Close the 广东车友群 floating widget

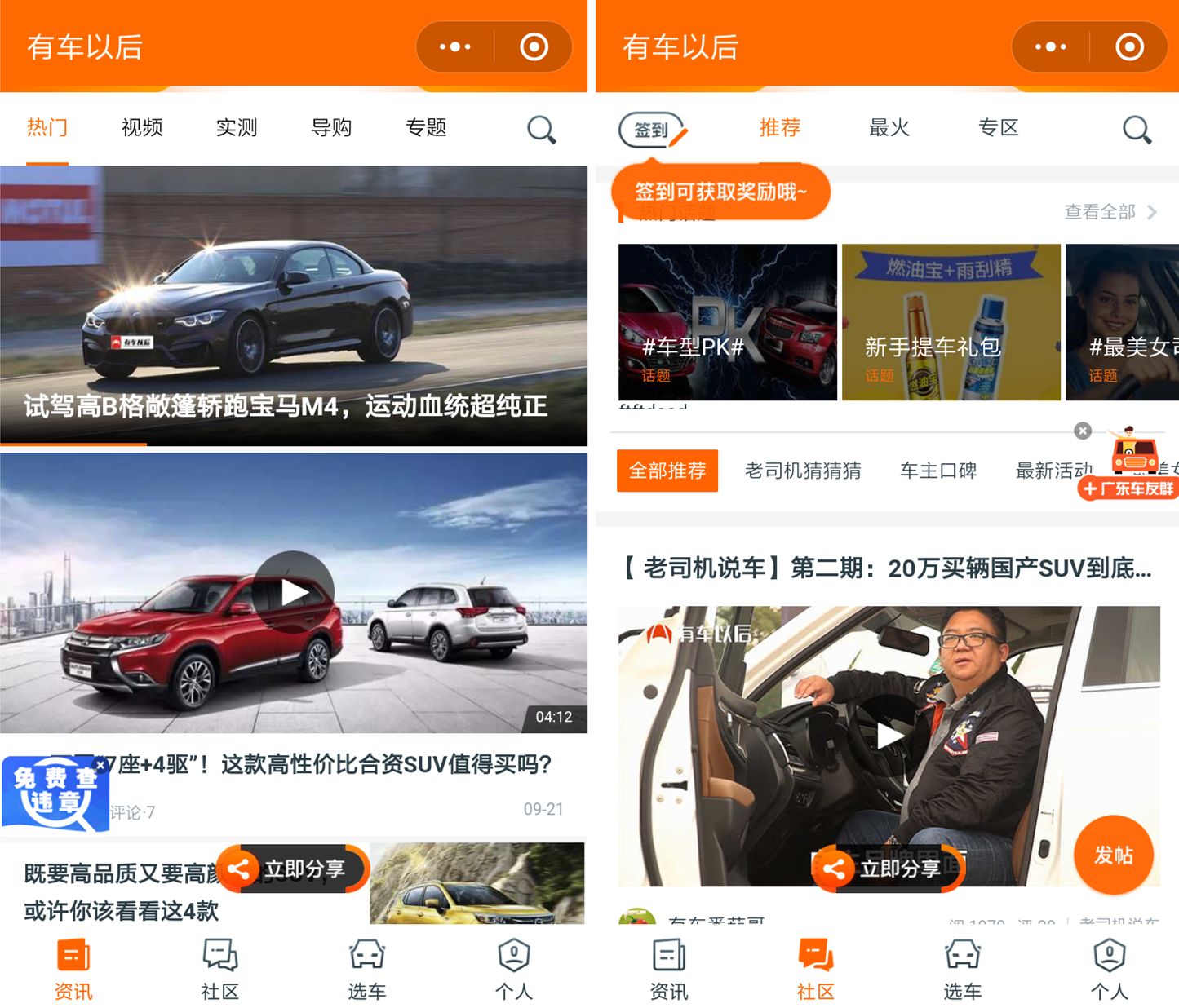pos(1083,431)
